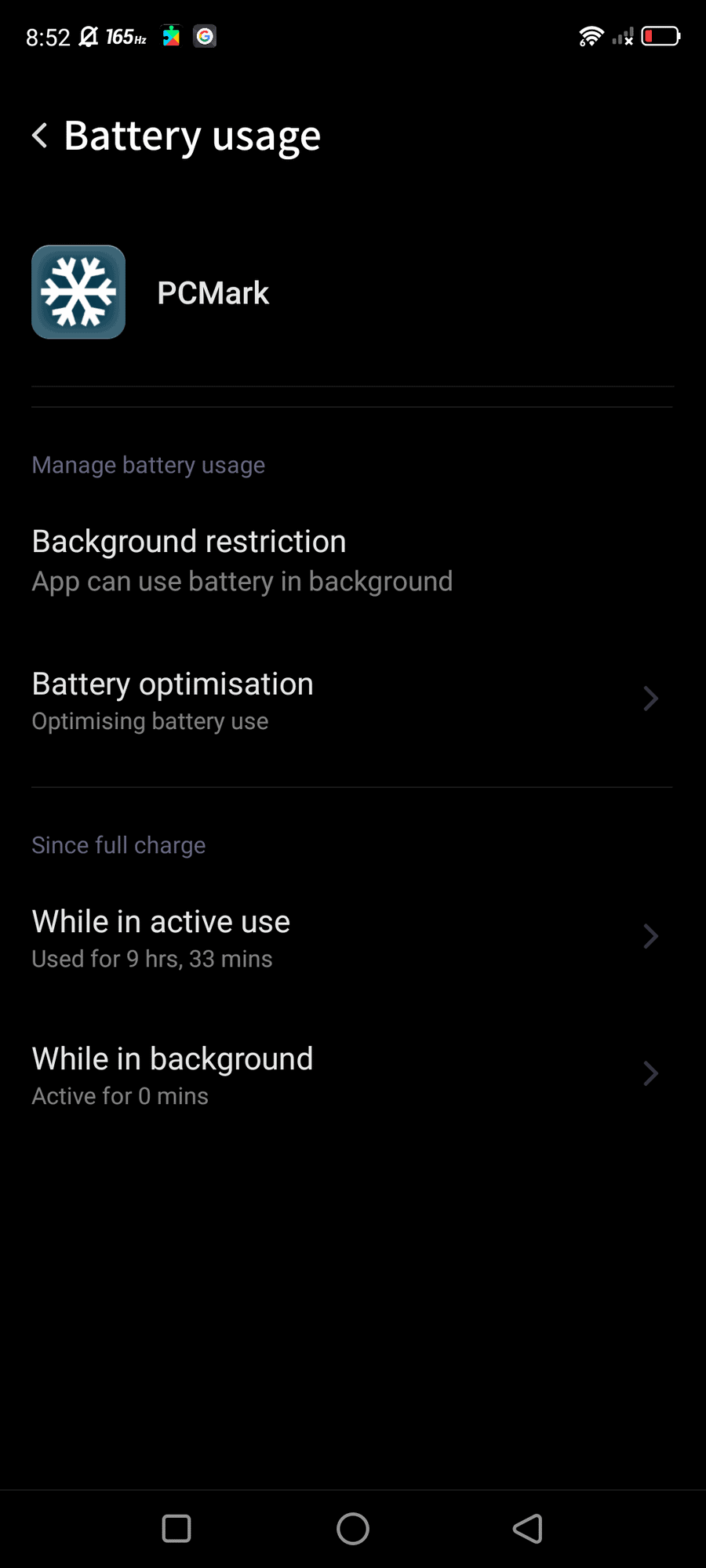Tap the system home button
Viewport: 706px width, 1568px height.
click(x=352, y=1528)
